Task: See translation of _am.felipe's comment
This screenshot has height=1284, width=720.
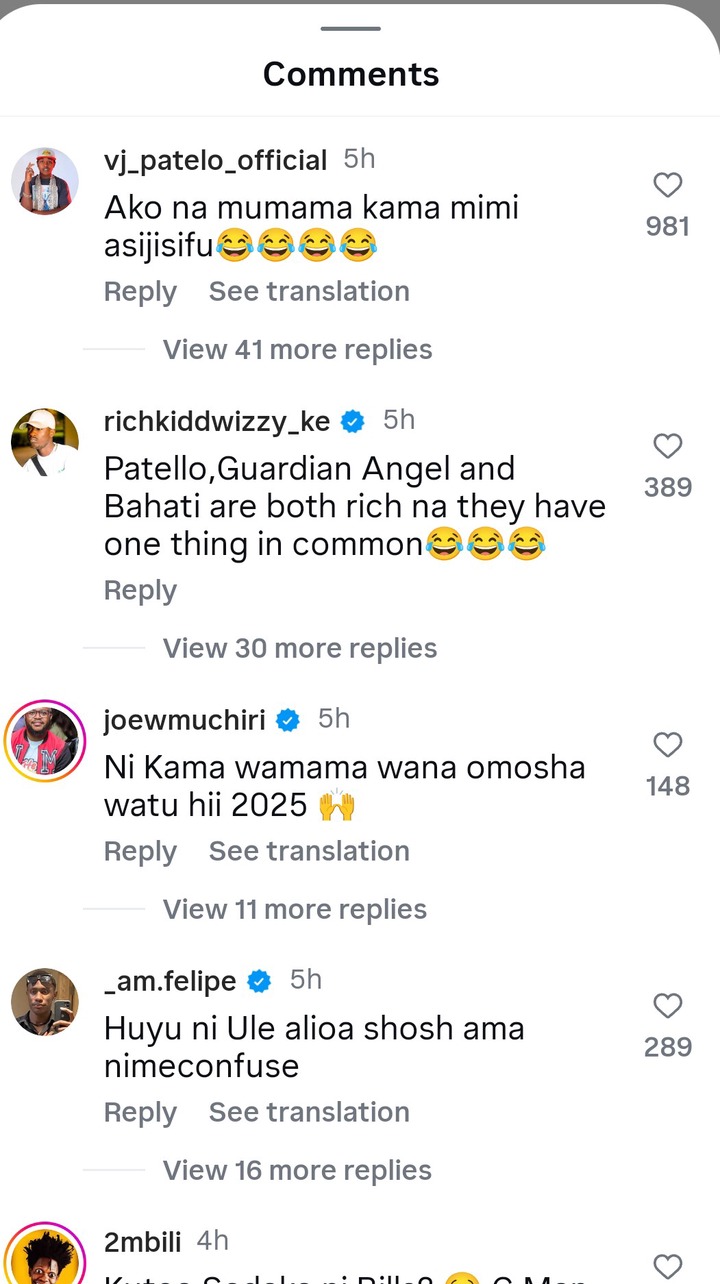Action: pyautogui.click(x=309, y=1113)
